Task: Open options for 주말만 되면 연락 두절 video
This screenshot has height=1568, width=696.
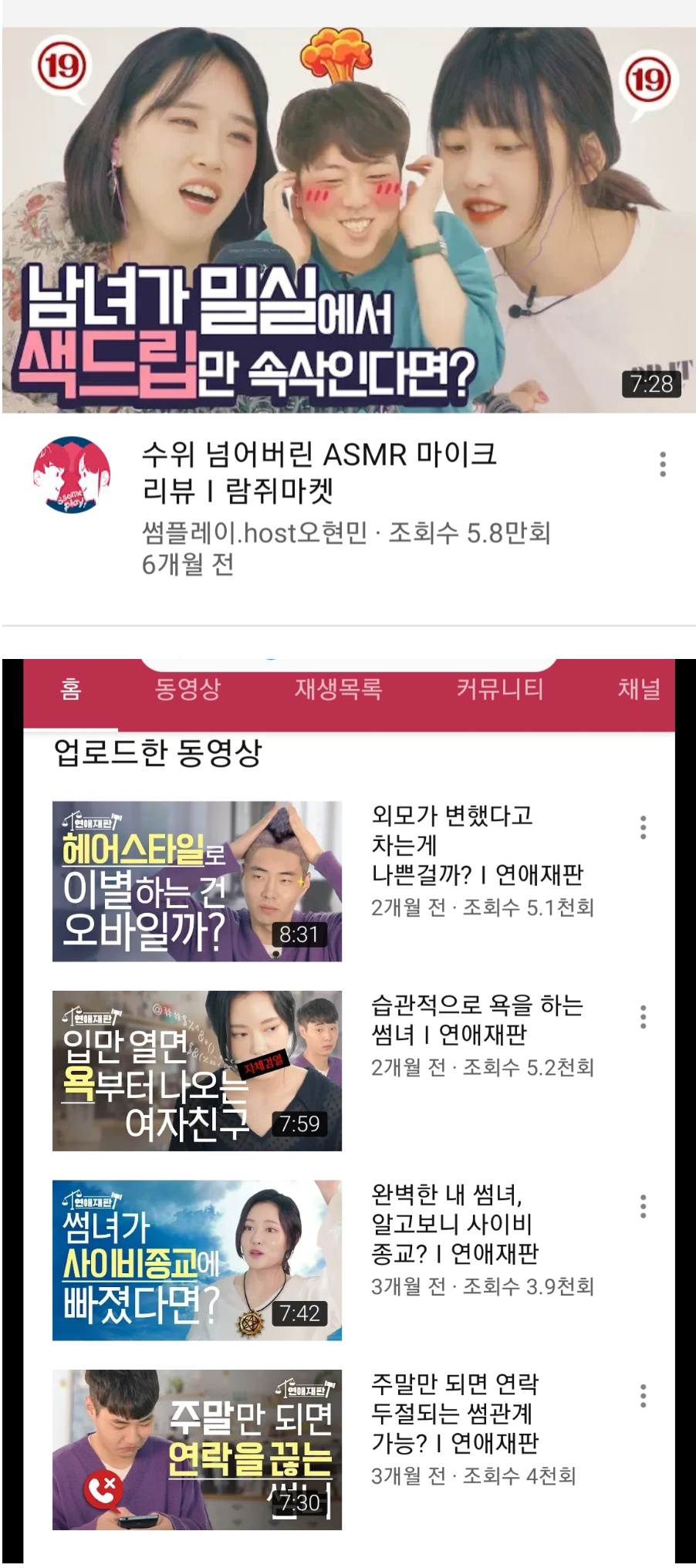Action: tap(643, 1396)
